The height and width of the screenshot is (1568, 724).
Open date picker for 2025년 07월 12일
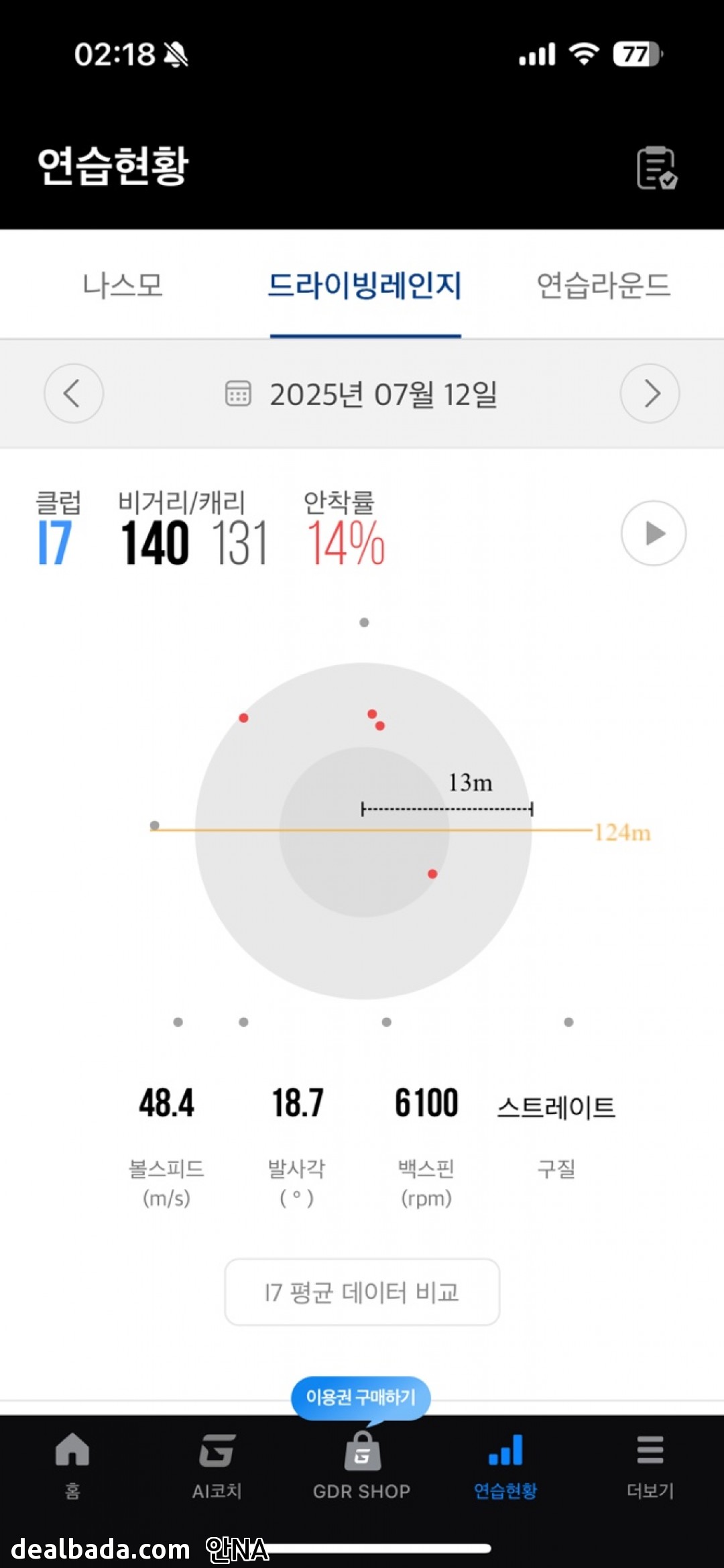[x=362, y=394]
